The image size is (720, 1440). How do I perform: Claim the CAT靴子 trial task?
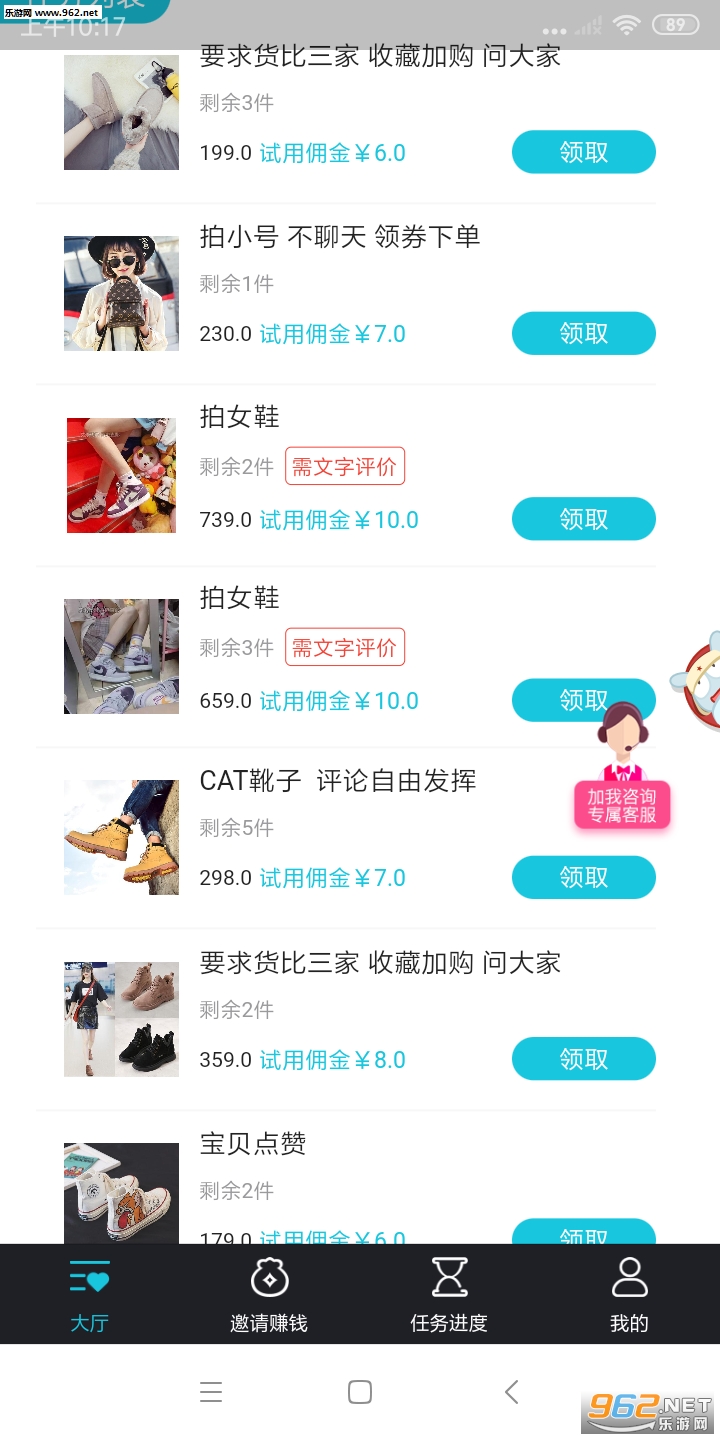click(x=583, y=878)
